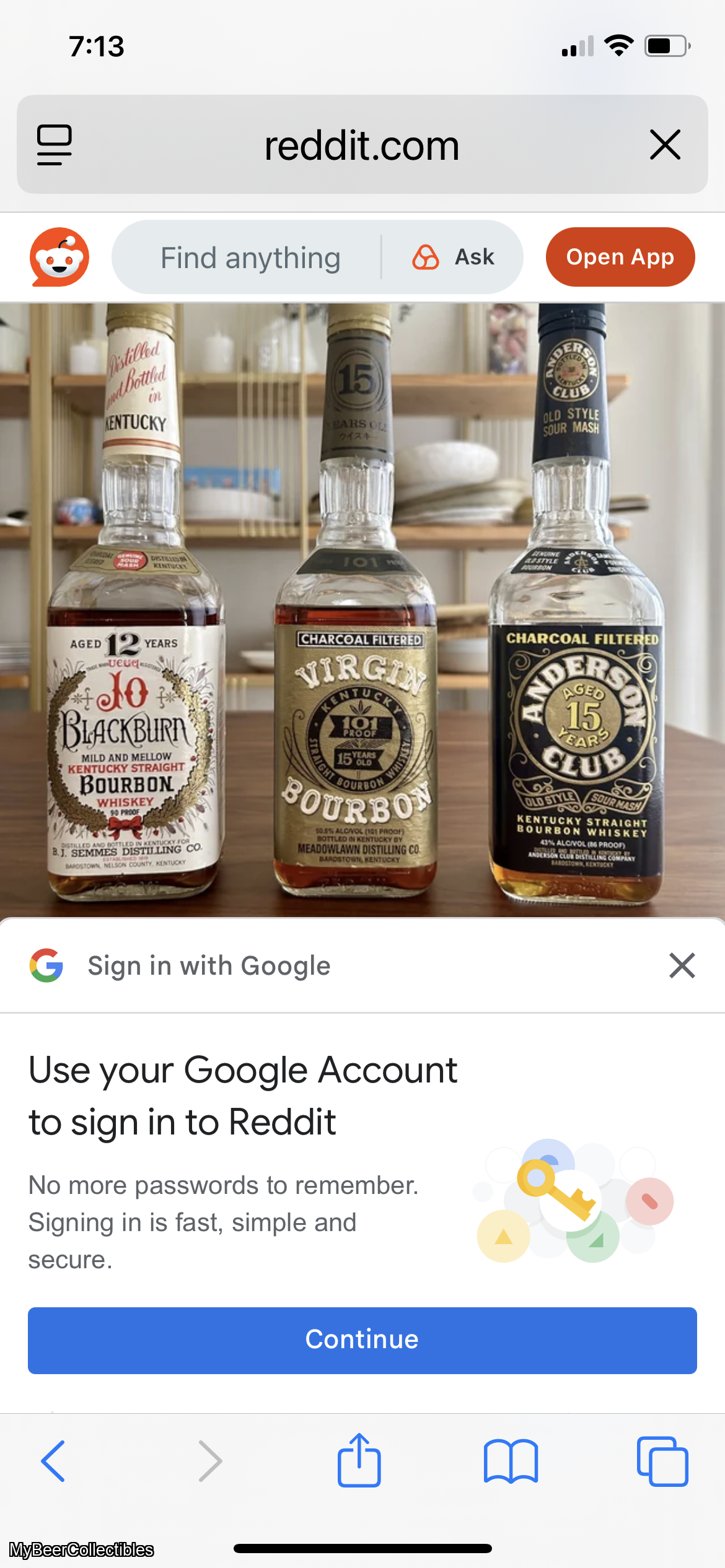Tap the Open App button
The image size is (725, 1568).
point(620,257)
